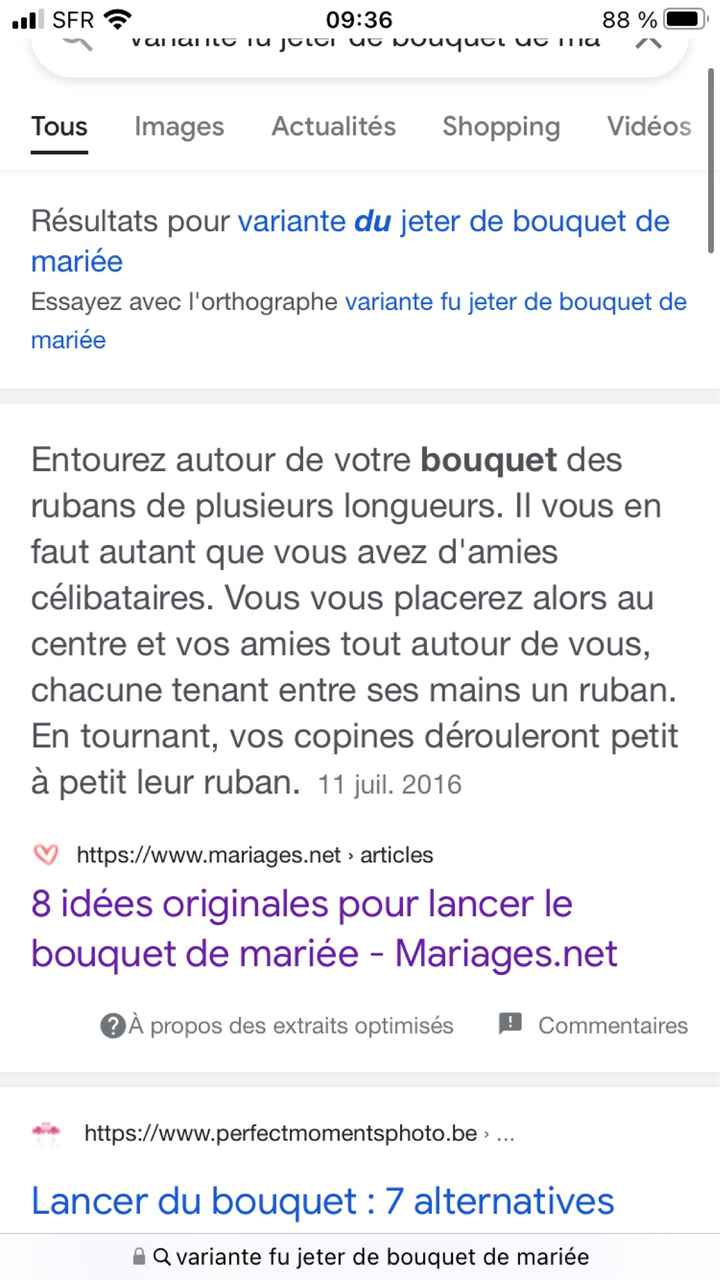720x1280 pixels.
Task: Tap the mariages.net heart favicon
Action: (x=44, y=855)
